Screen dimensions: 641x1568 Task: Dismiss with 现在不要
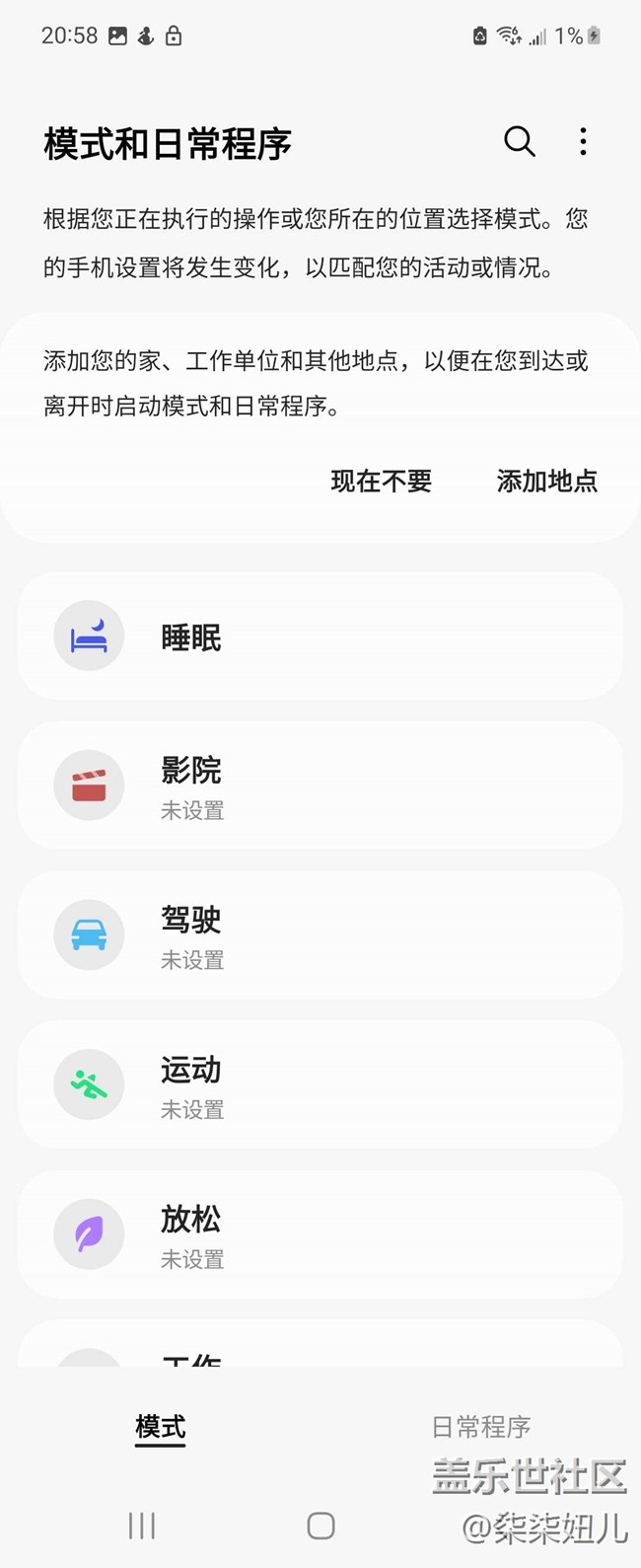[x=382, y=482]
